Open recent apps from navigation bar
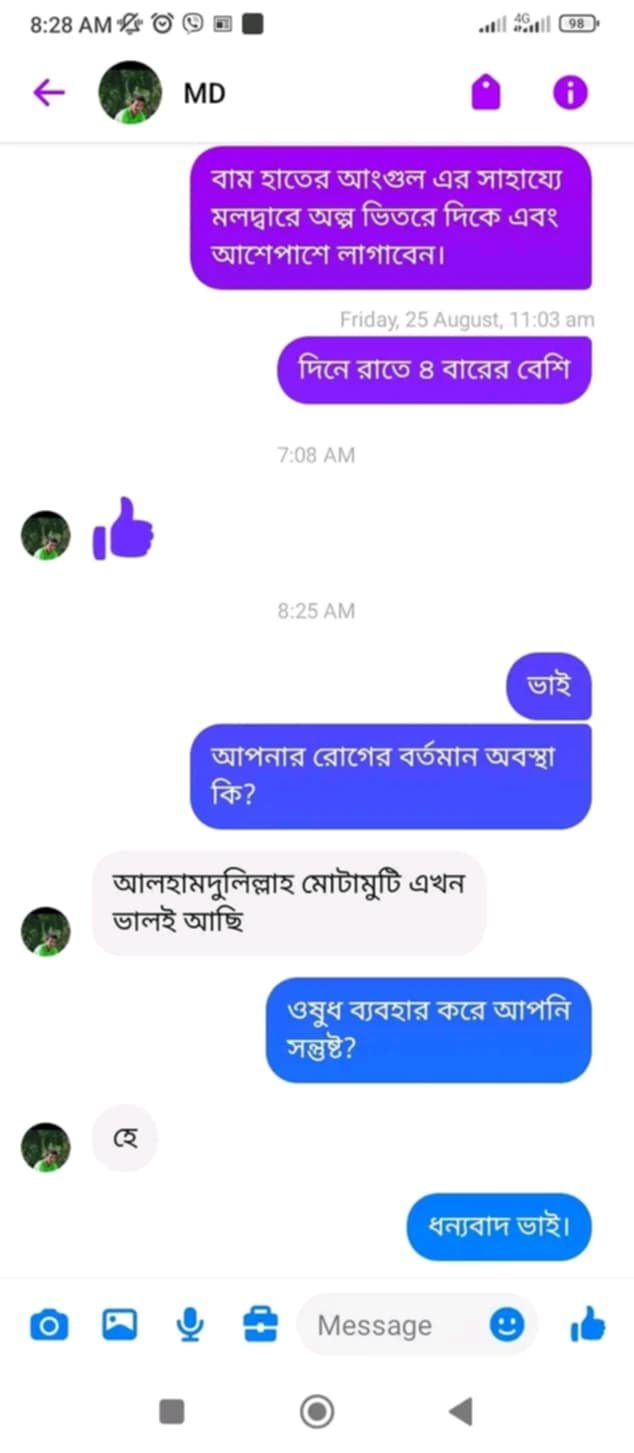Image resolution: width=634 pixels, height=1453 pixels. click(172, 1411)
